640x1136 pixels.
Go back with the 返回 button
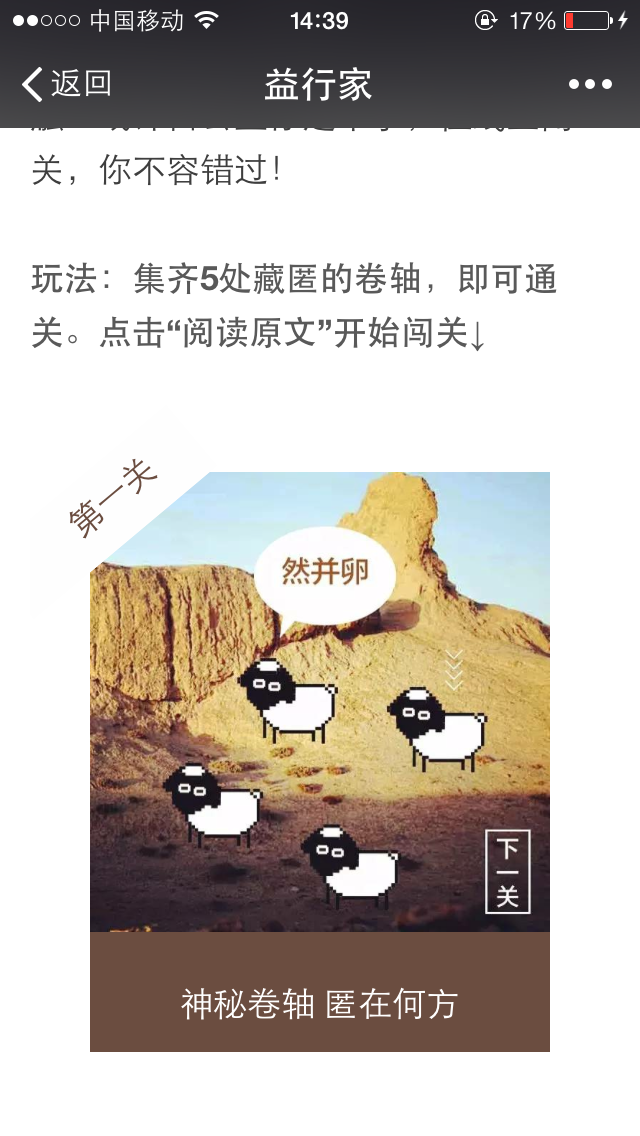pos(66,84)
